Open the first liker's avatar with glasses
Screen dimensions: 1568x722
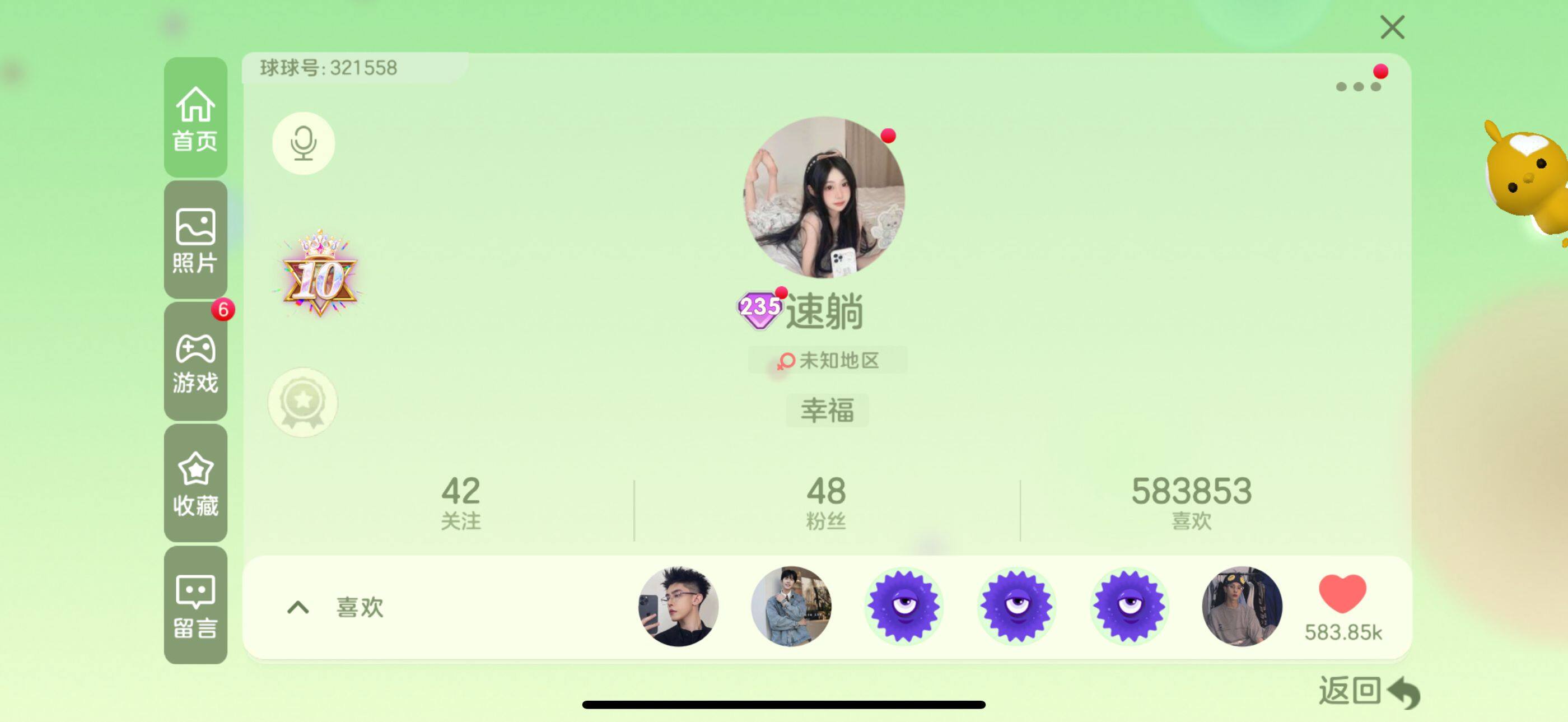tap(678, 607)
